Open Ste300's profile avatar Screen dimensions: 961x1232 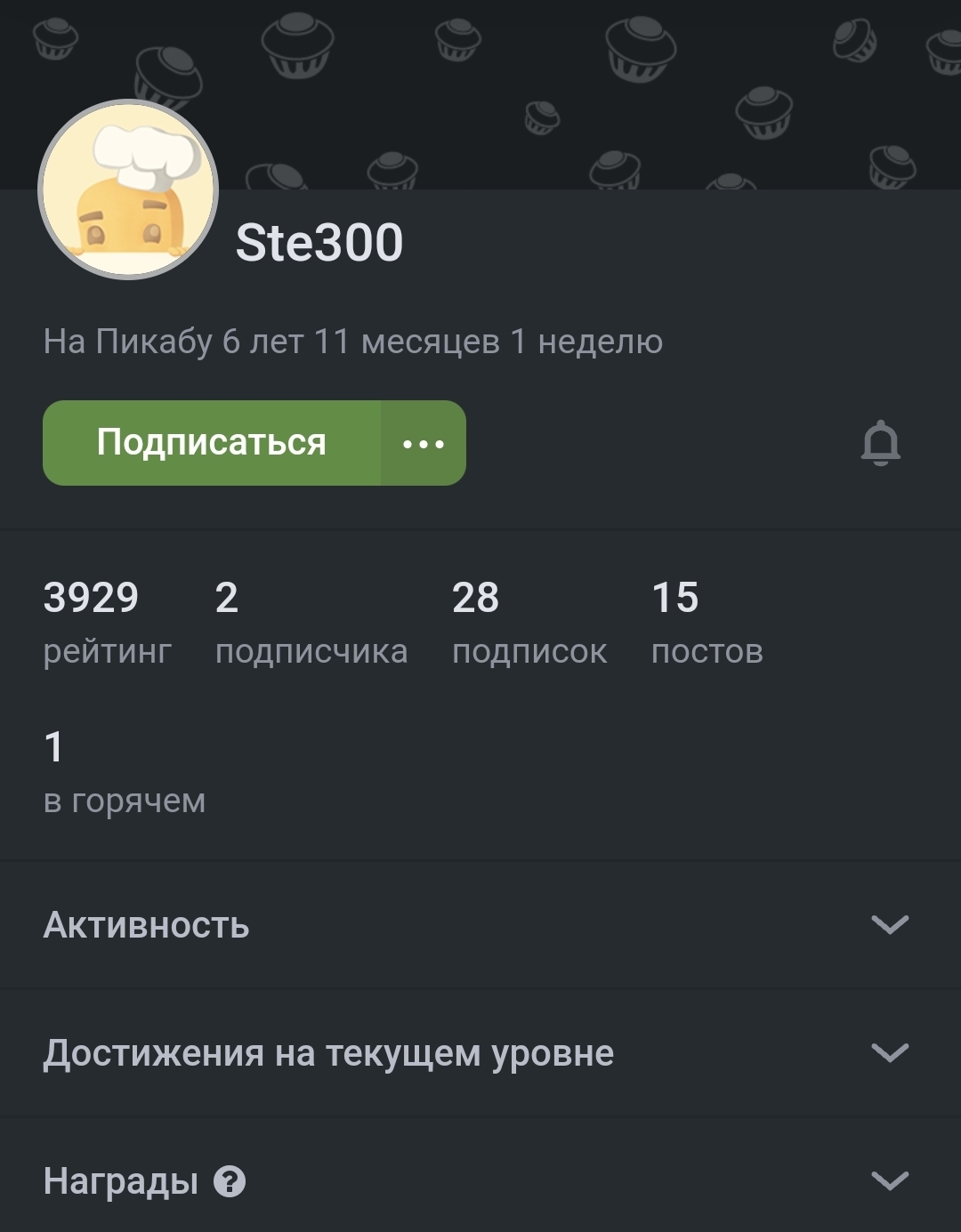pos(129,189)
